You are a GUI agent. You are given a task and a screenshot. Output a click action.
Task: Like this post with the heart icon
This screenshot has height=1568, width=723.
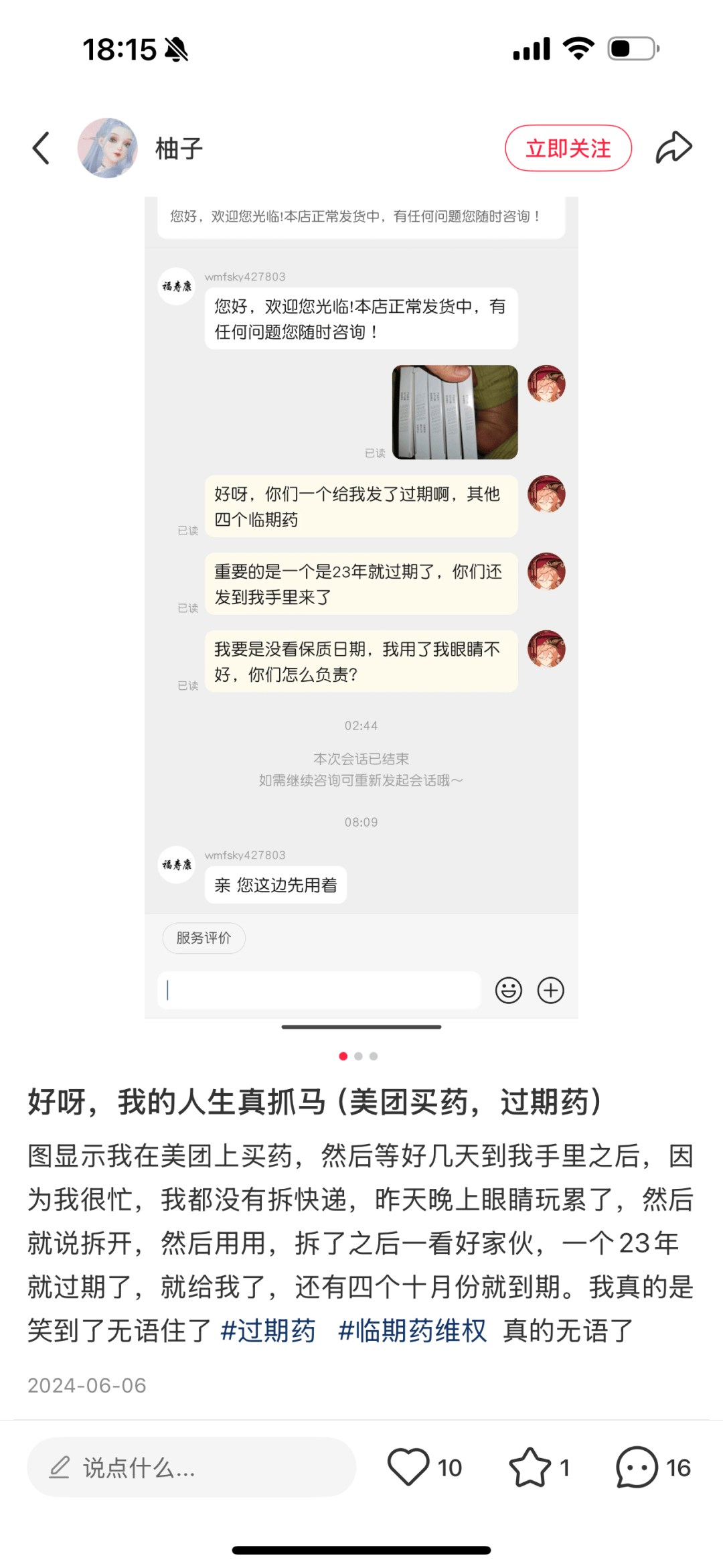pyautogui.click(x=408, y=1467)
